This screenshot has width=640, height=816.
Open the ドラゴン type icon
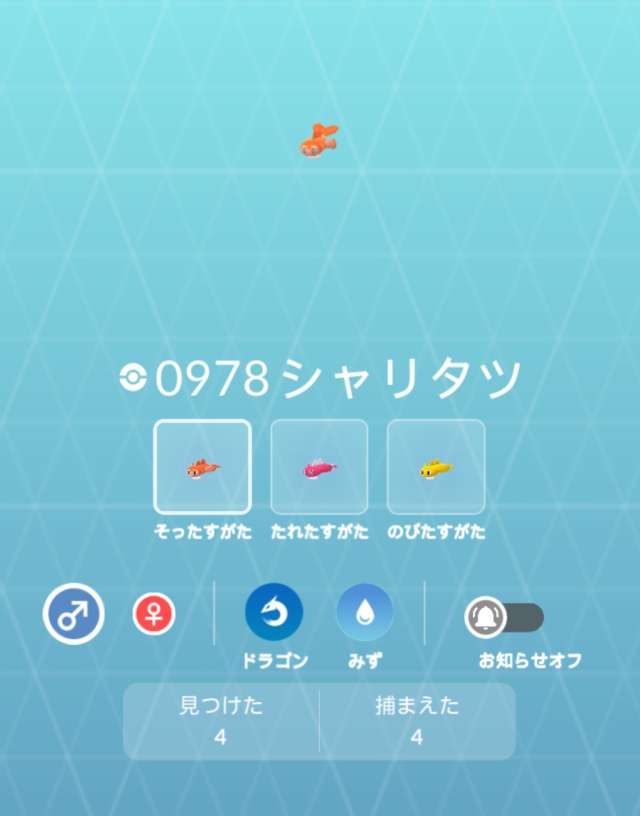[x=274, y=612]
